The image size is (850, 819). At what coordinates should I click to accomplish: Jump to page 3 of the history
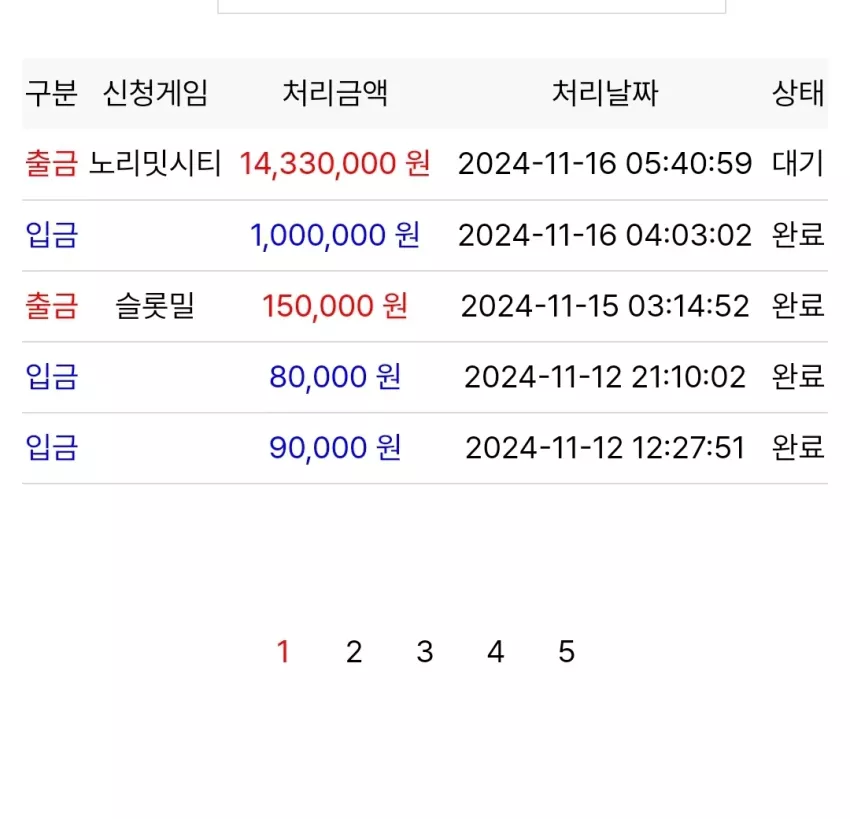point(425,652)
